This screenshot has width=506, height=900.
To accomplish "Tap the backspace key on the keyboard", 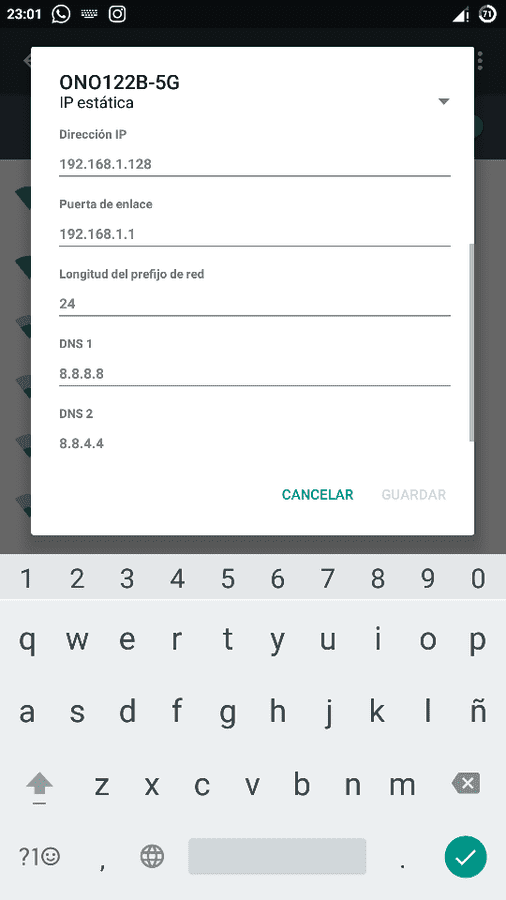I will (x=466, y=783).
